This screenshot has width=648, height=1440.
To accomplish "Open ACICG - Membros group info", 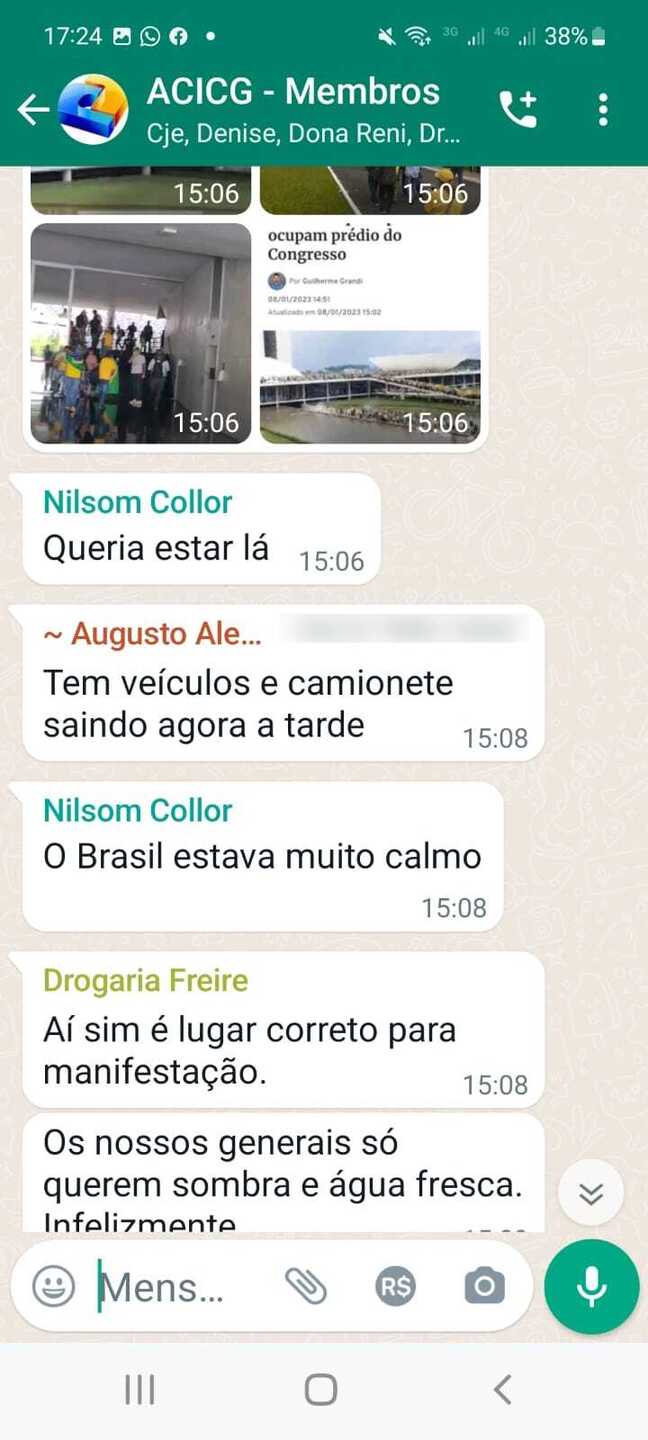I will pyautogui.click(x=300, y=108).
